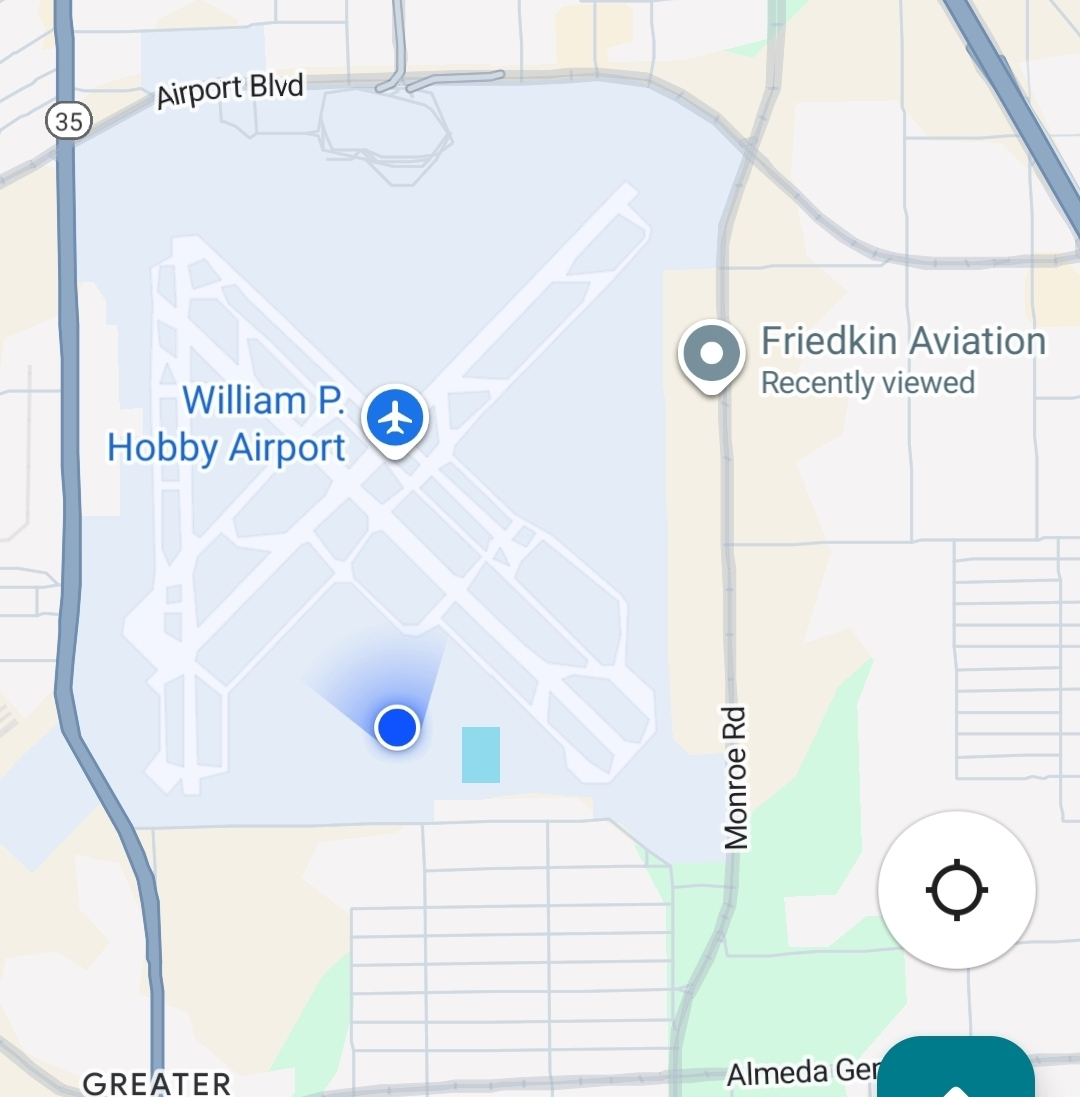Image resolution: width=1080 pixels, height=1097 pixels.
Task: Tap the blue current-location dot
Action: (397, 727)
